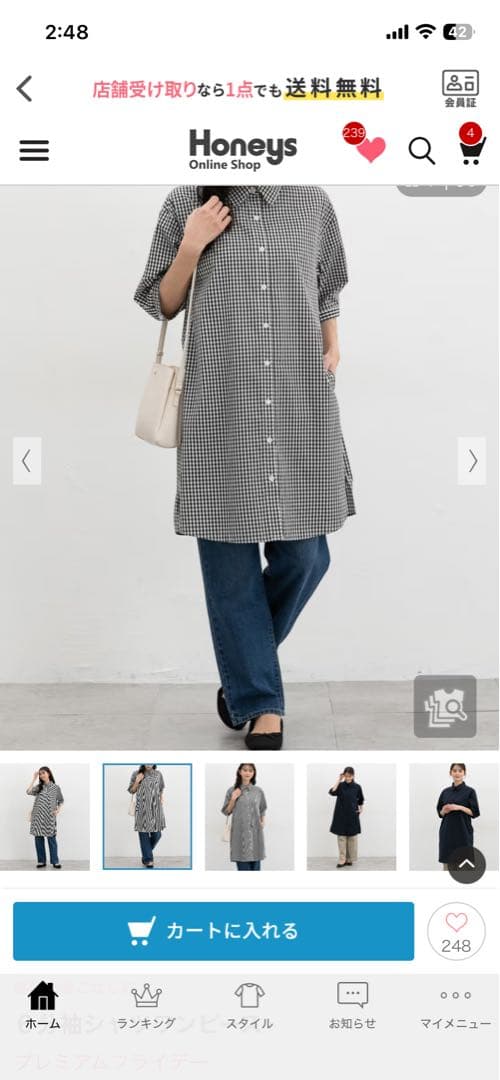Show the previous product image

click(x=27, y=461)
